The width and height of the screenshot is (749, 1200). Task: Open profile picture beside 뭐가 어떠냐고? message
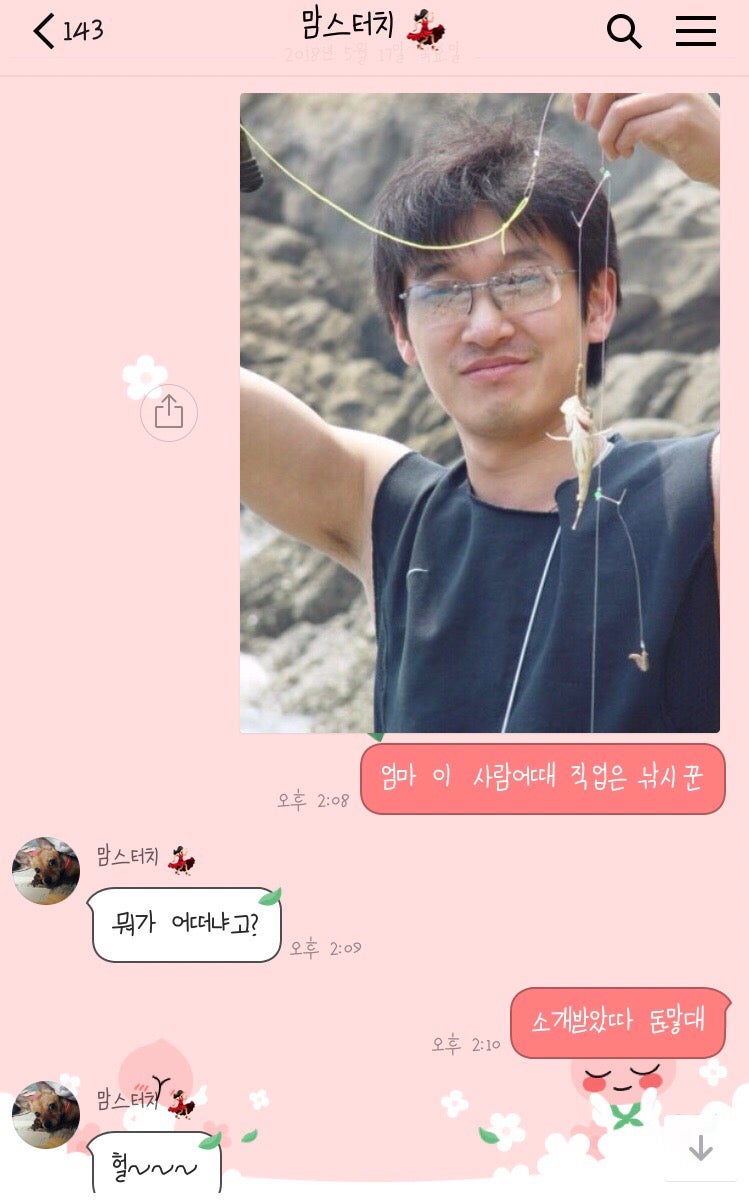point(46,870)
